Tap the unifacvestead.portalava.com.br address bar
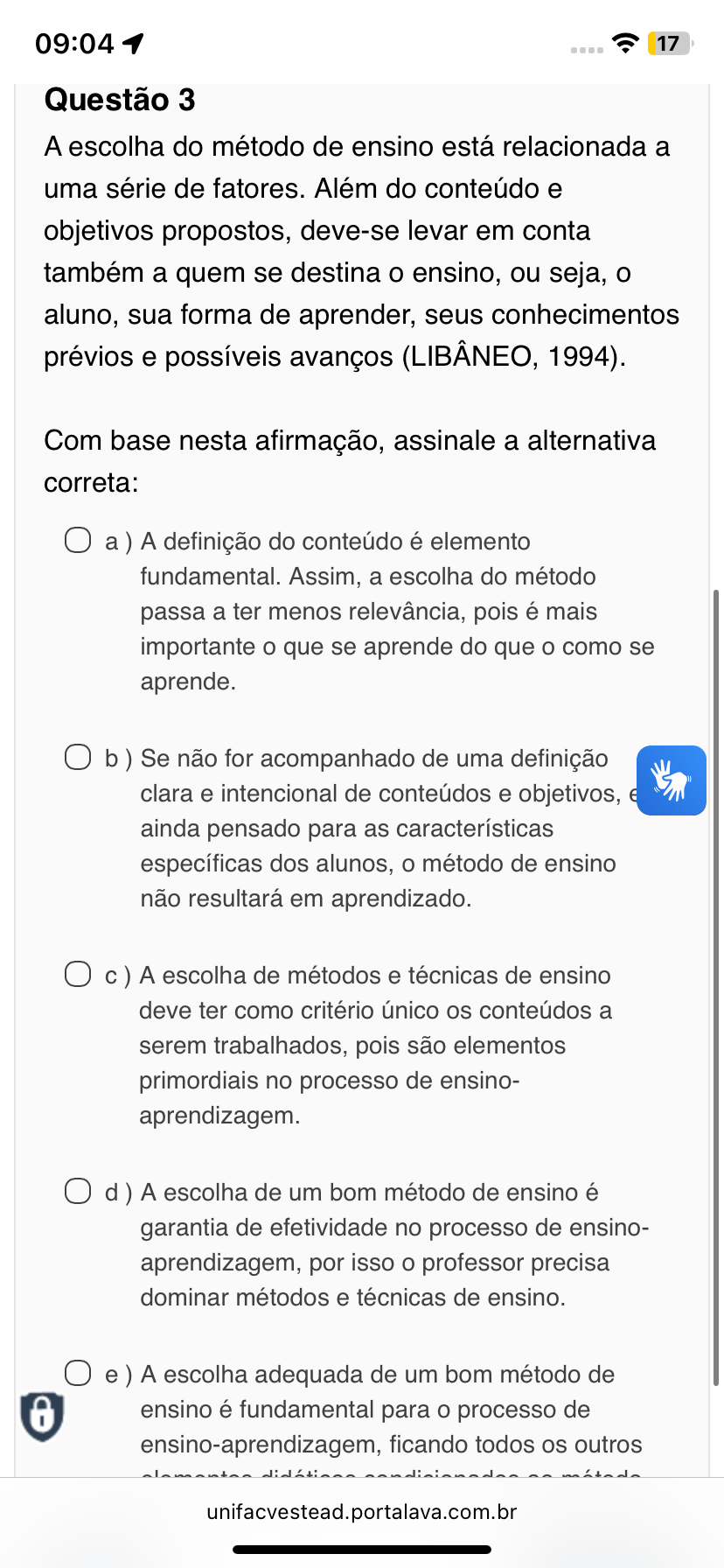Screen dimensions: 724x1568 point(362,1512)
